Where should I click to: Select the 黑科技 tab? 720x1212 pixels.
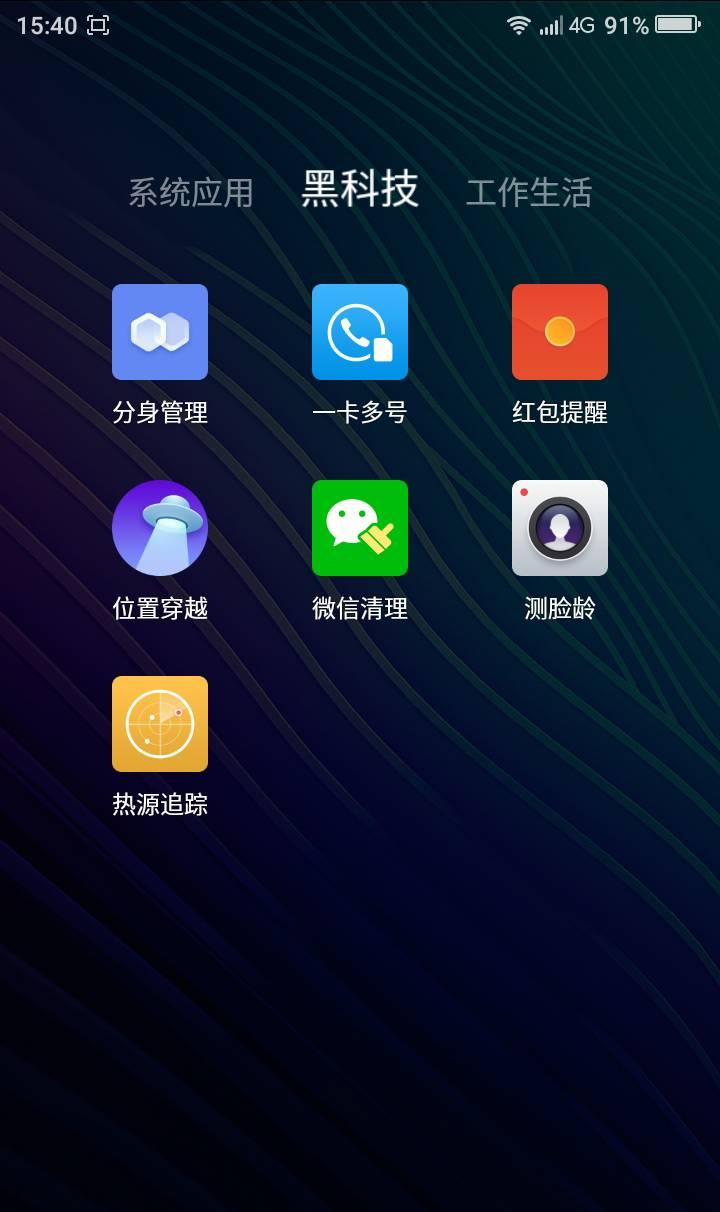[x=360, y=190]
